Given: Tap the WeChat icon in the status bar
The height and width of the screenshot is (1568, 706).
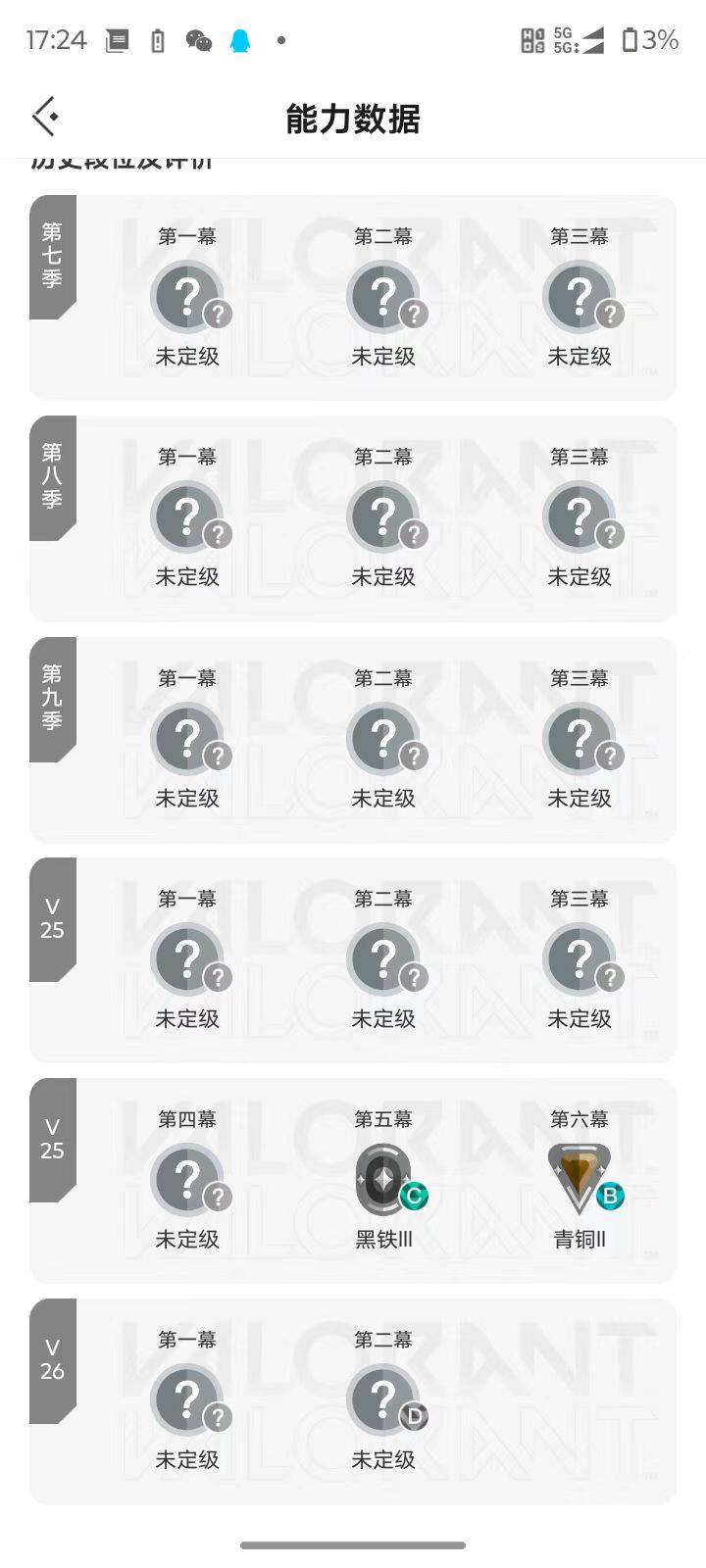Looking at the screenshot, I should coord(199,39).
